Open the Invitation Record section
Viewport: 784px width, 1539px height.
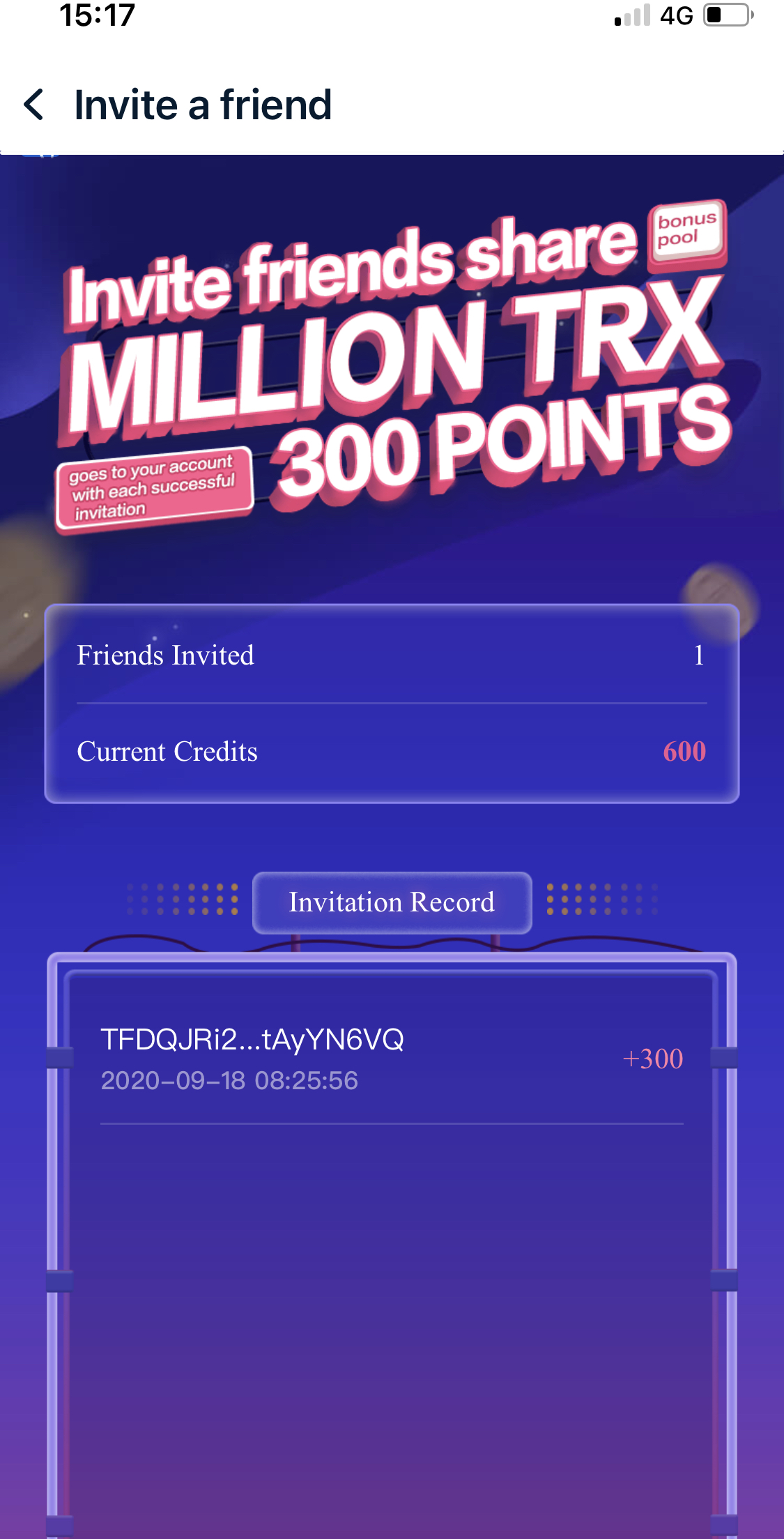[x=392, y=902]
